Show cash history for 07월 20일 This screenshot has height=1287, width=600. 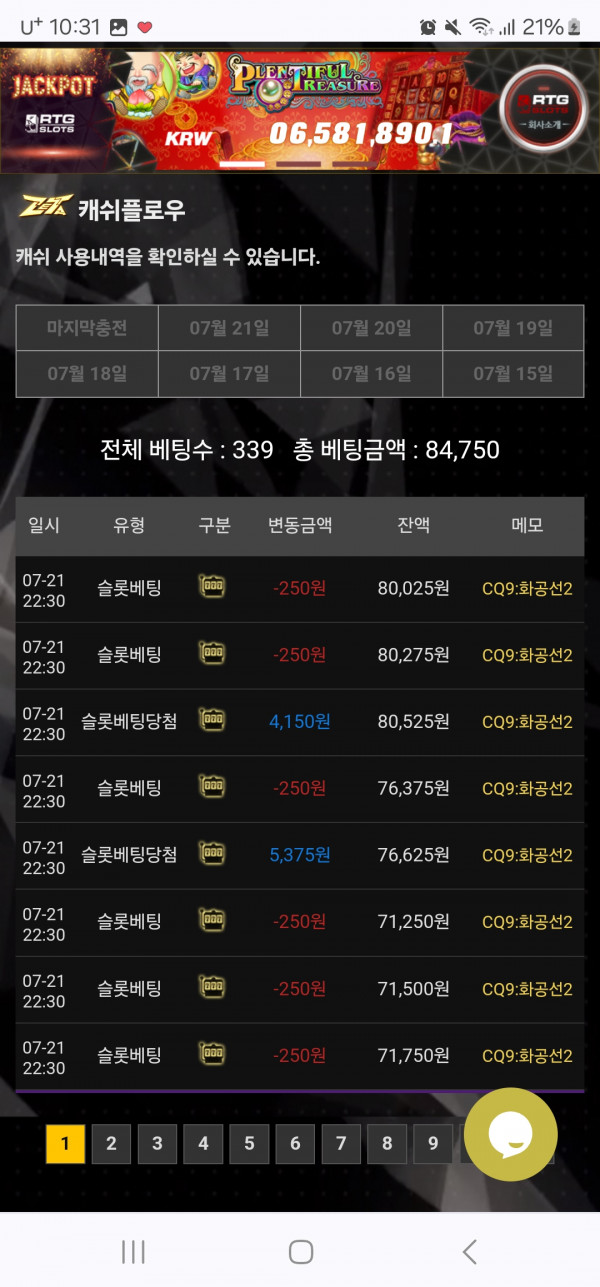pos(371,328)
